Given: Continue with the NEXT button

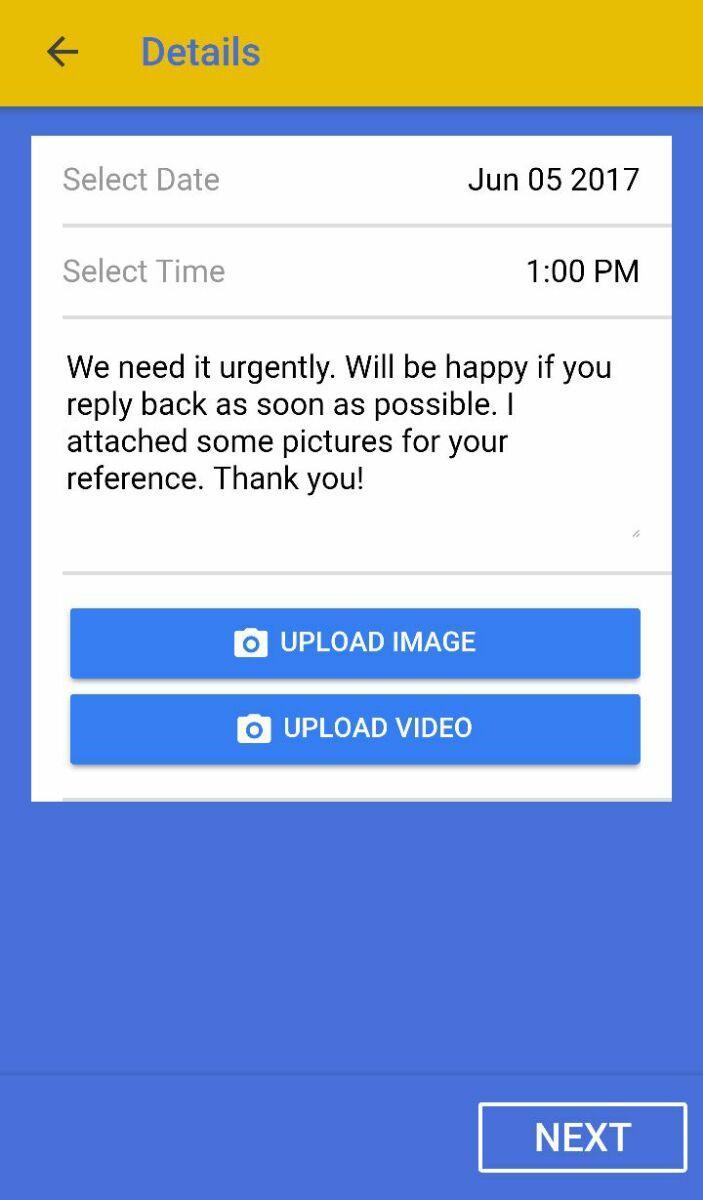Looking at the screenshot, I should pyautogui.click(x=582, y=1137).
